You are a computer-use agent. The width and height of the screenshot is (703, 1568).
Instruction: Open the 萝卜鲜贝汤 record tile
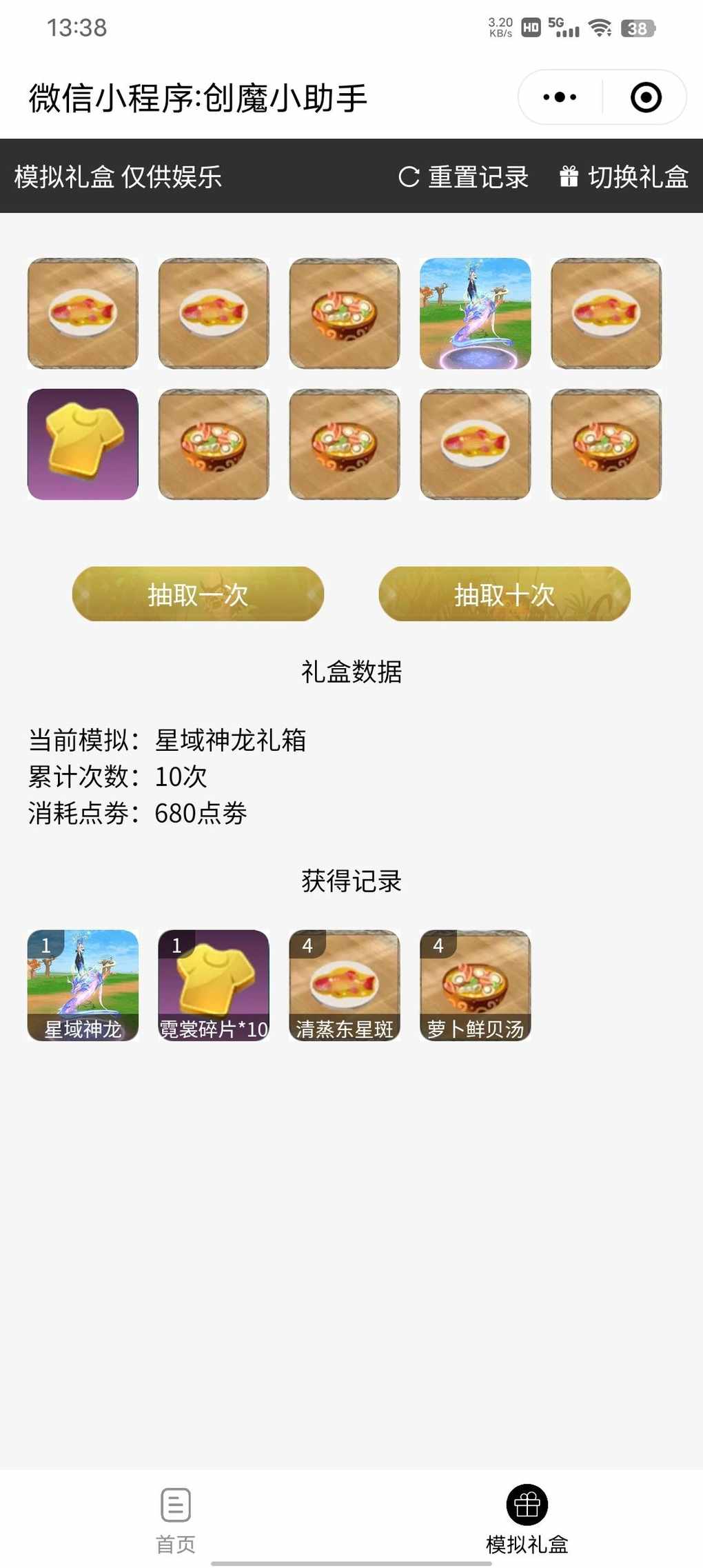[476, 985]
